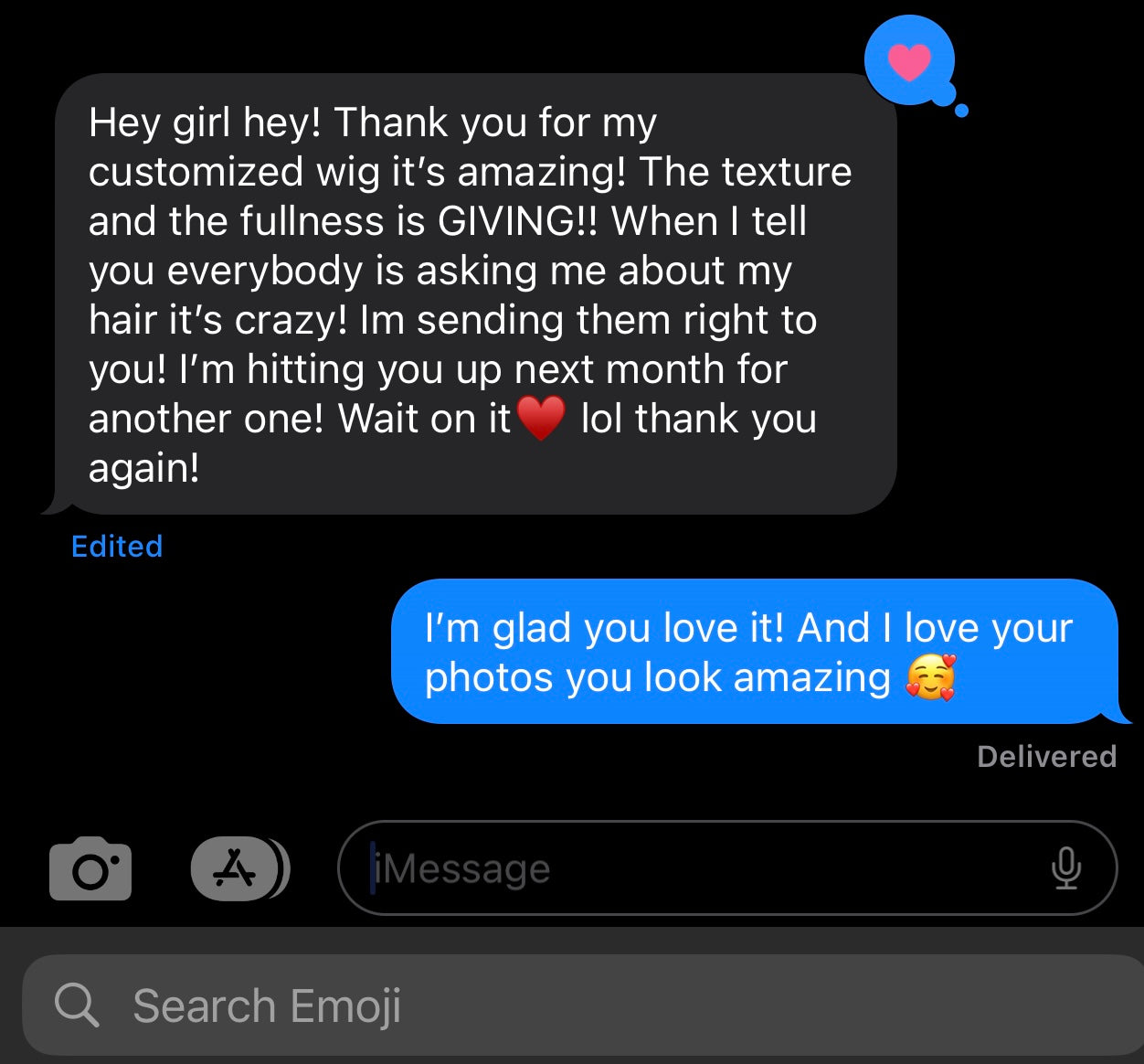View edit history via the Edited link
Viewport: 1144px width, 1064px height.
117,547
